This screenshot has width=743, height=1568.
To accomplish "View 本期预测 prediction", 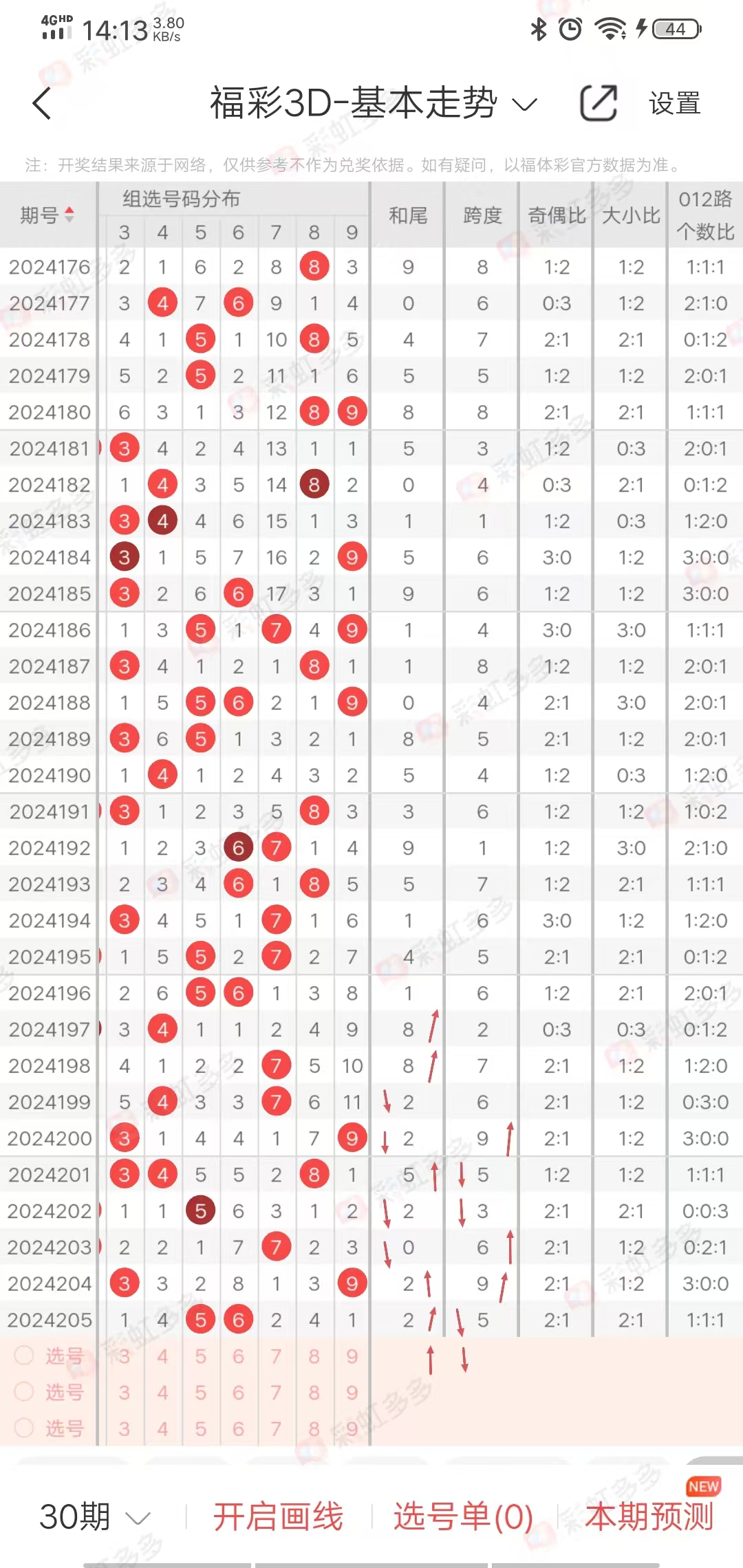I will (x=649, y=1516).
